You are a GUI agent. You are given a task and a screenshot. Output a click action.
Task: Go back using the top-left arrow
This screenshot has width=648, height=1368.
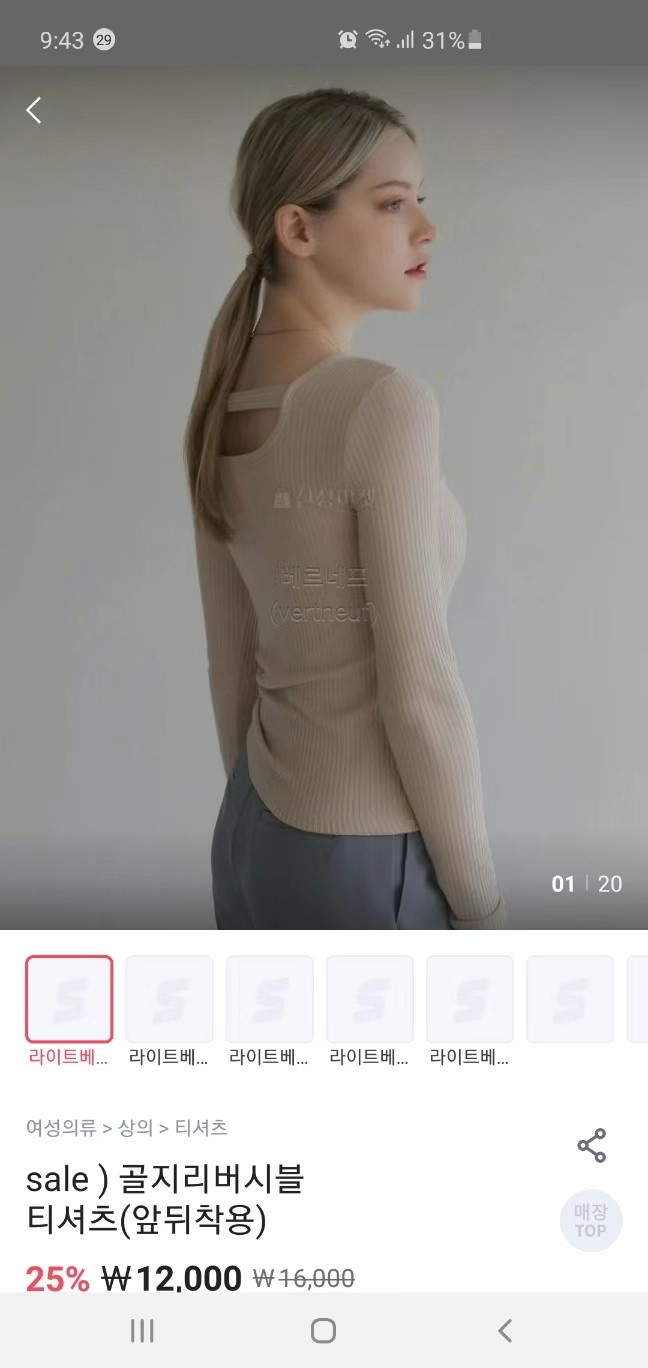[x=34, y=110]
